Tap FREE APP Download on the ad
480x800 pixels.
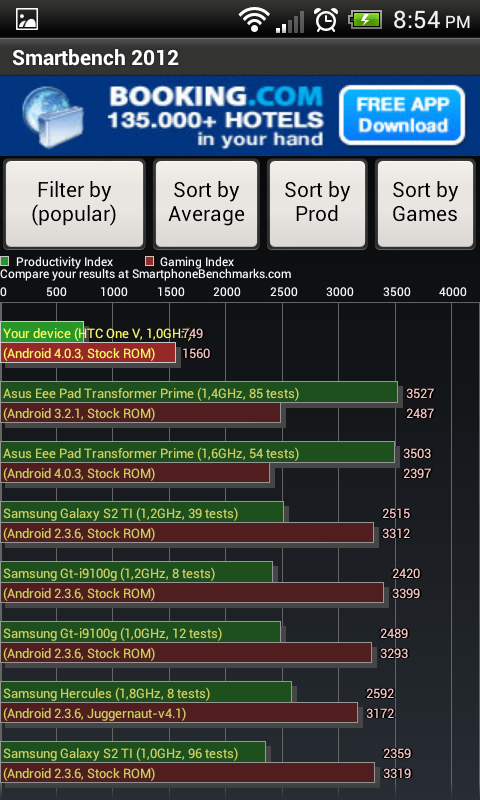pyautogui.click(x=402, y=115)
